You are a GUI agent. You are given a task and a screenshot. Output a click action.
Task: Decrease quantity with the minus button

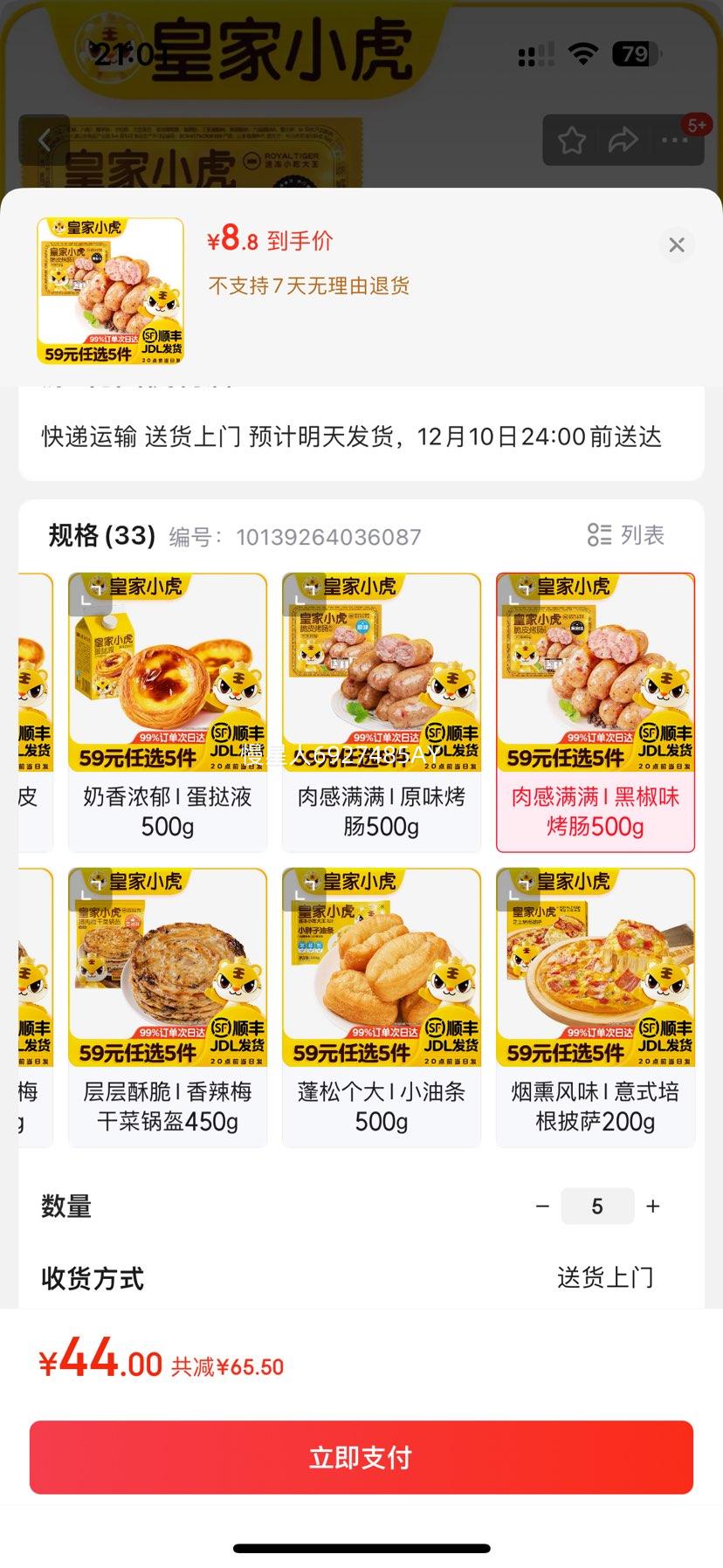pyautogui.click(x=542, y=1207)
